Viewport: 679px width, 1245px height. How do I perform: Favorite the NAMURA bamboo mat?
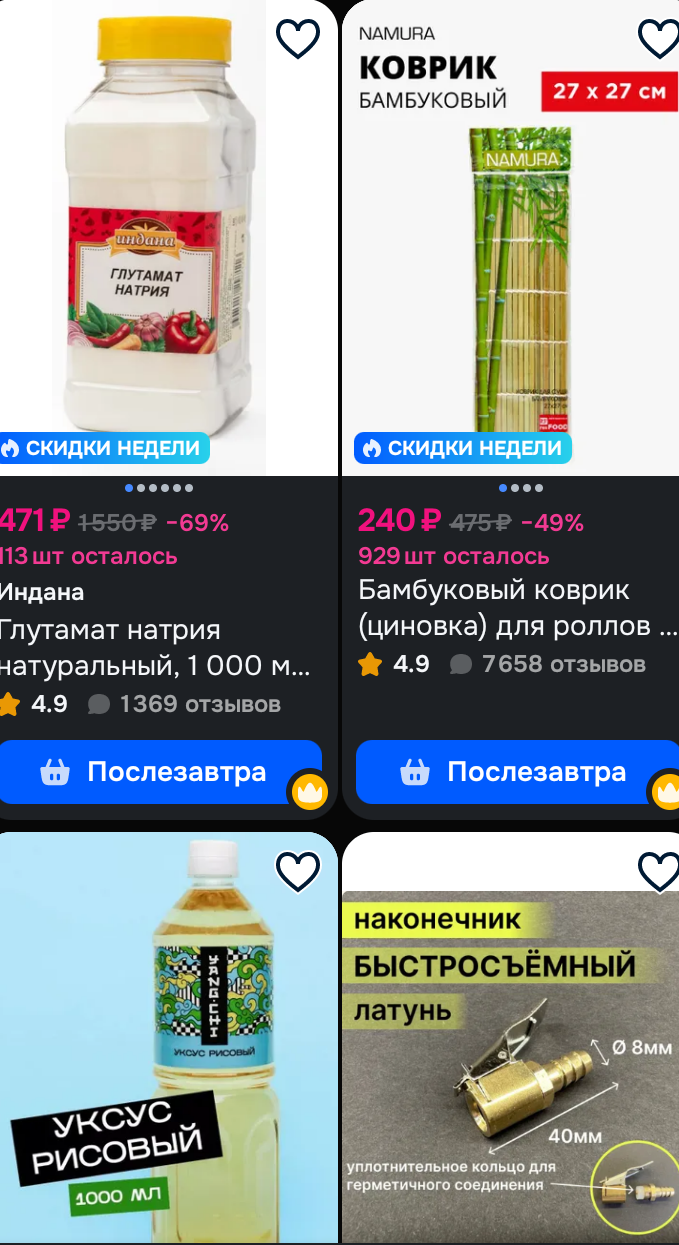pos(658,39)
